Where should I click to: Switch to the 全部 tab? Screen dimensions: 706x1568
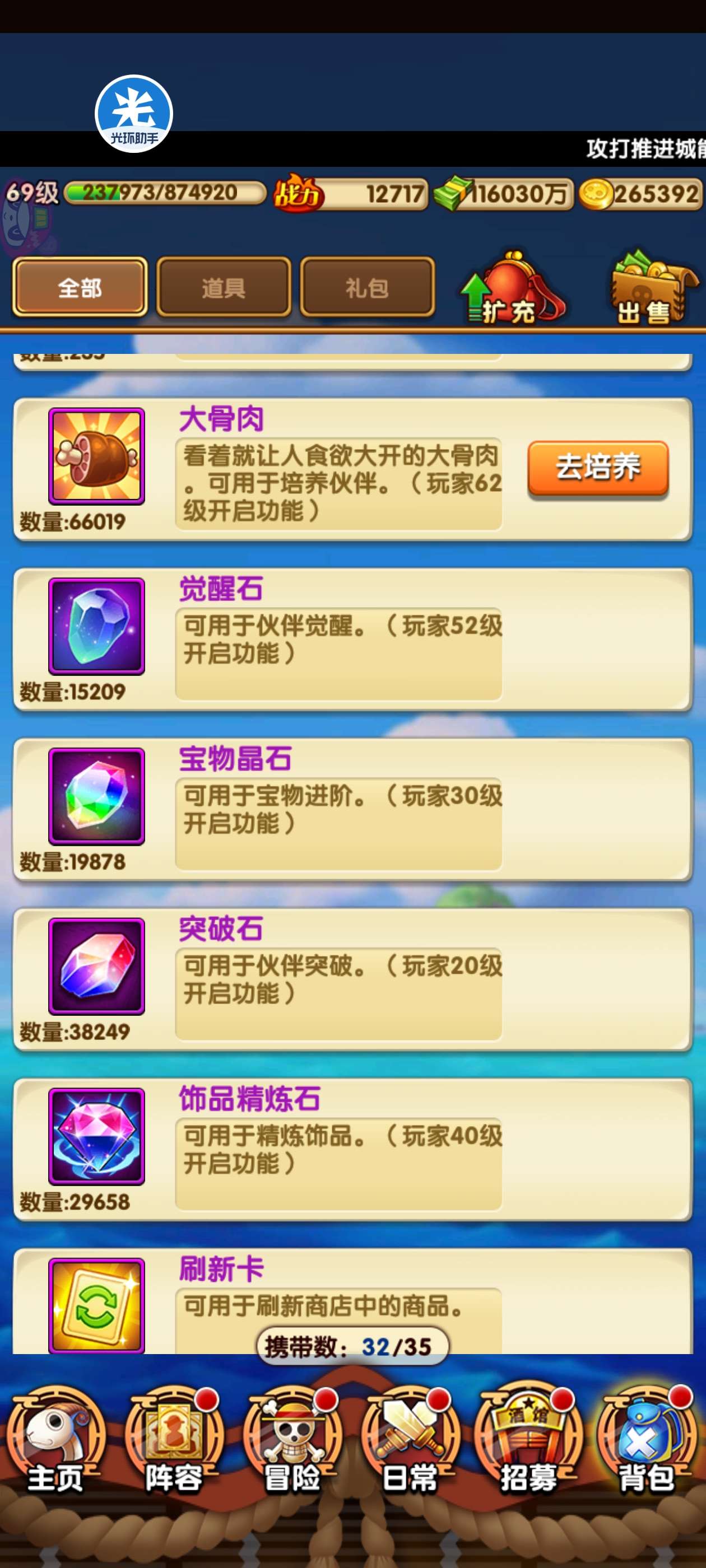[x=80, y=287]
